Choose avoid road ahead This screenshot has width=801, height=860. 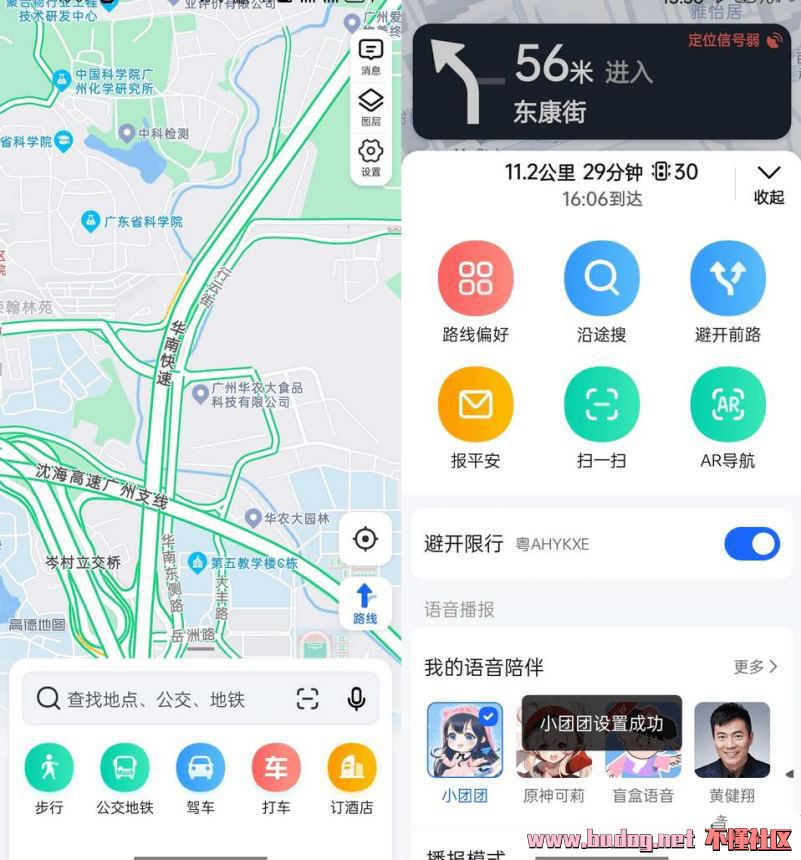point(728,291)
